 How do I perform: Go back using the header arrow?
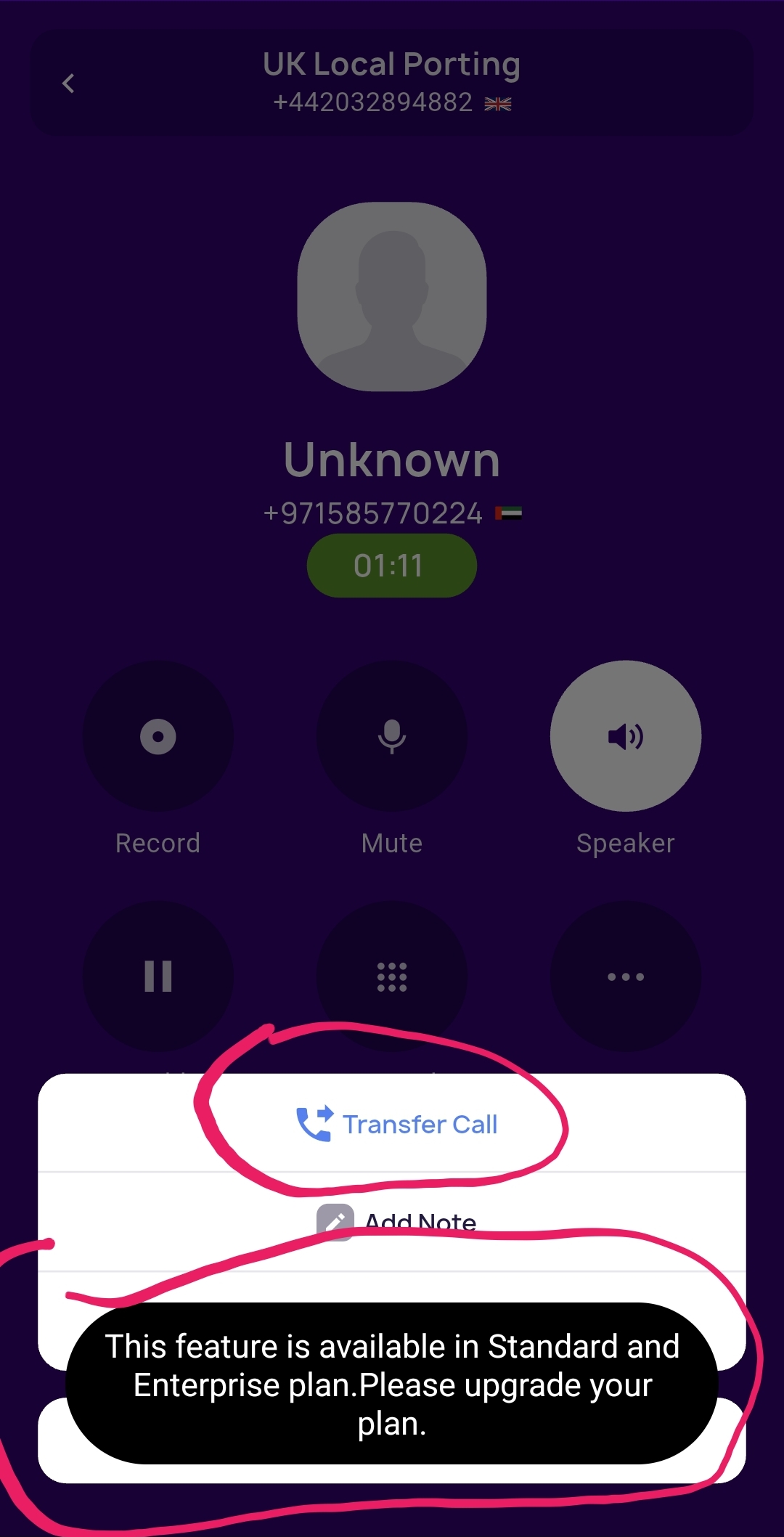pyautogui.click(x=68, y=83)
